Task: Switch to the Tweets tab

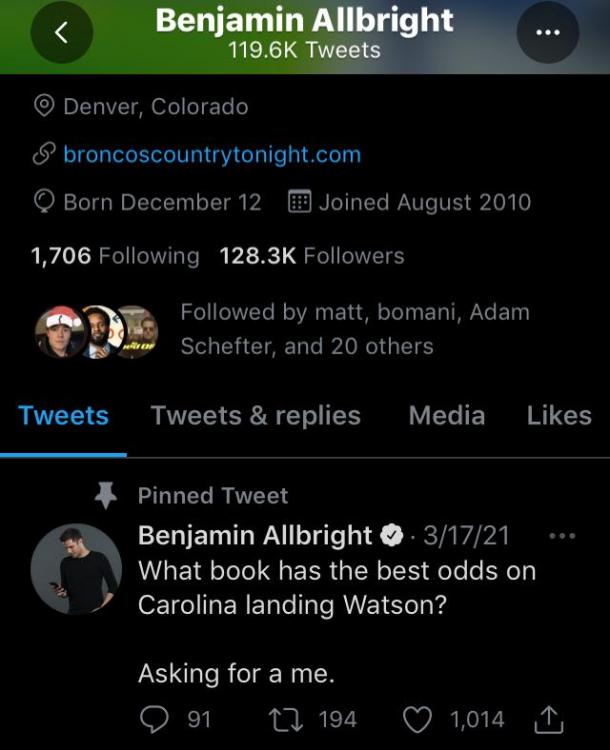Action: click(63, 416)
